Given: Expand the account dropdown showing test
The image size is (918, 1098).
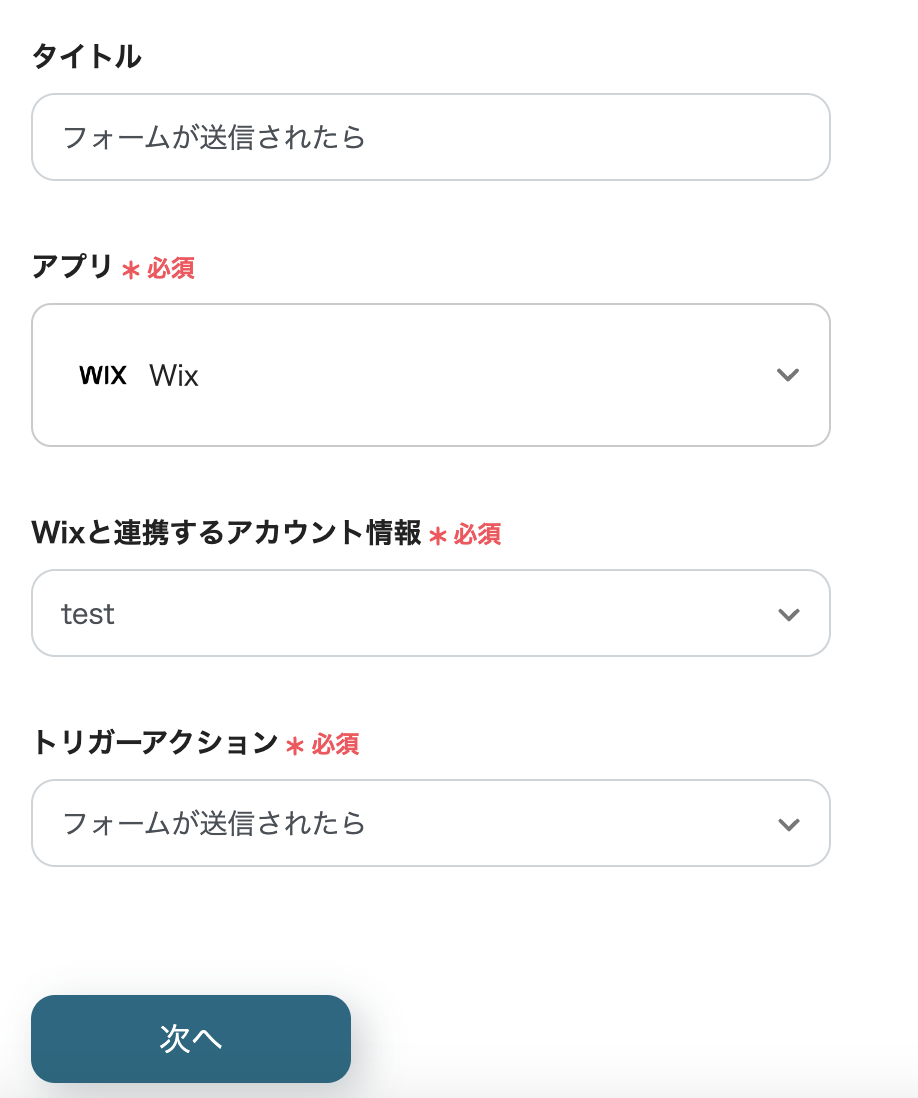Looking at the screenshot, I should point(430,613).
